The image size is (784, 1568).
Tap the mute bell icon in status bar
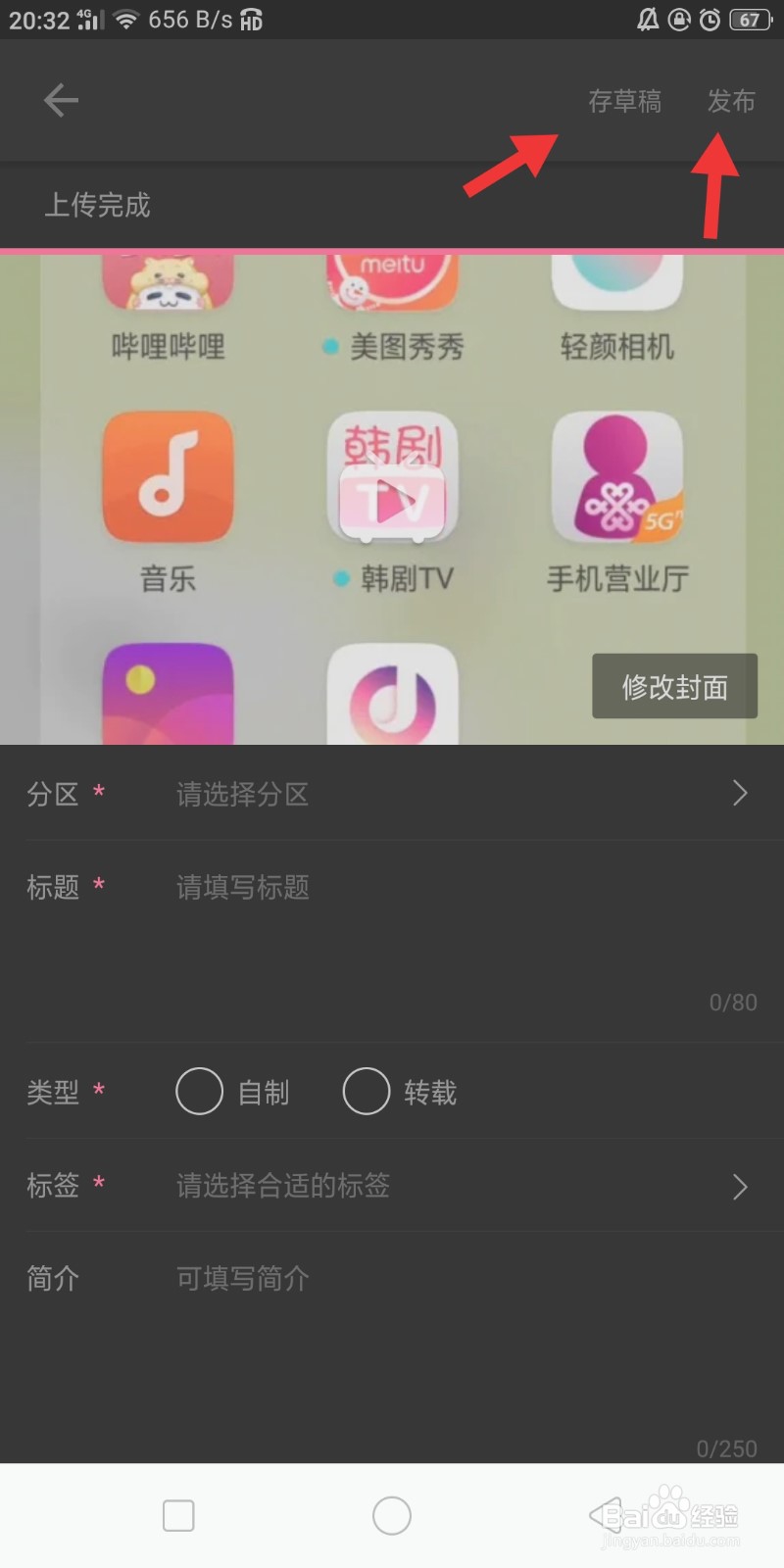(x=647, y=18)
